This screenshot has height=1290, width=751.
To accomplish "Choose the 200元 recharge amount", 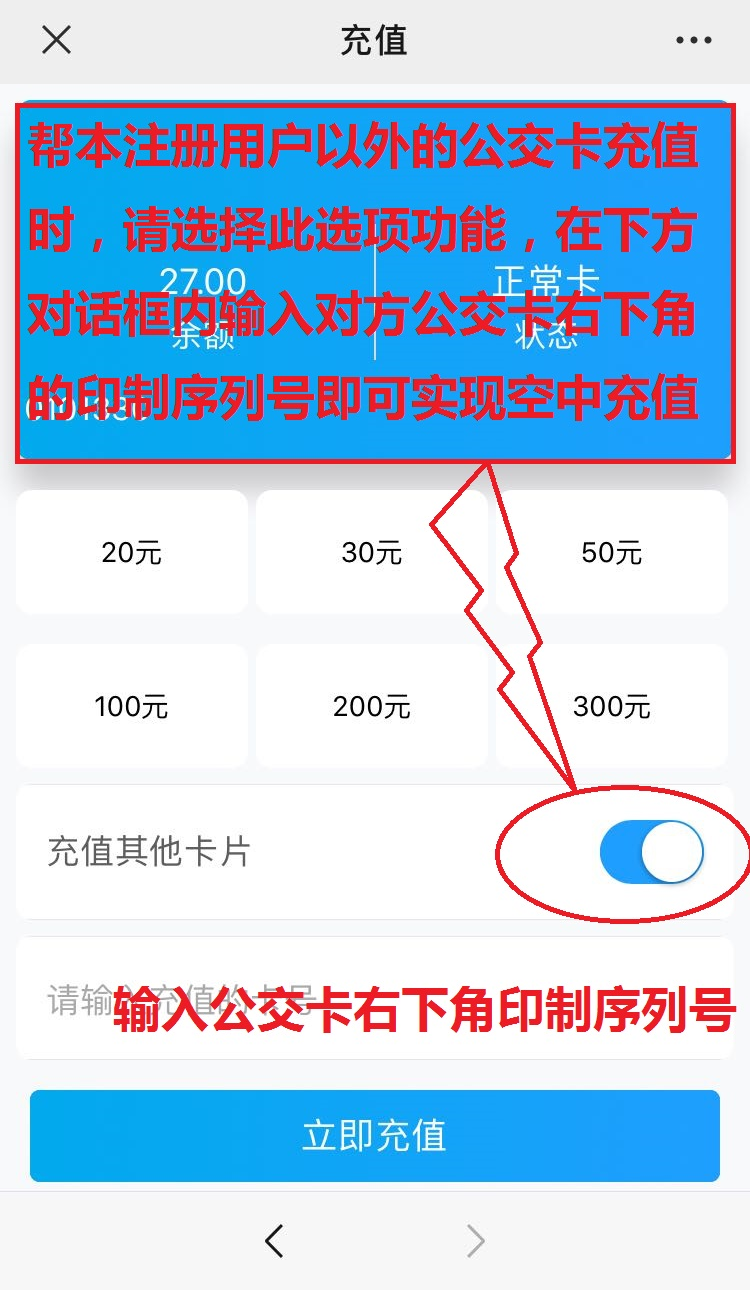I will [x=371, y=706].
